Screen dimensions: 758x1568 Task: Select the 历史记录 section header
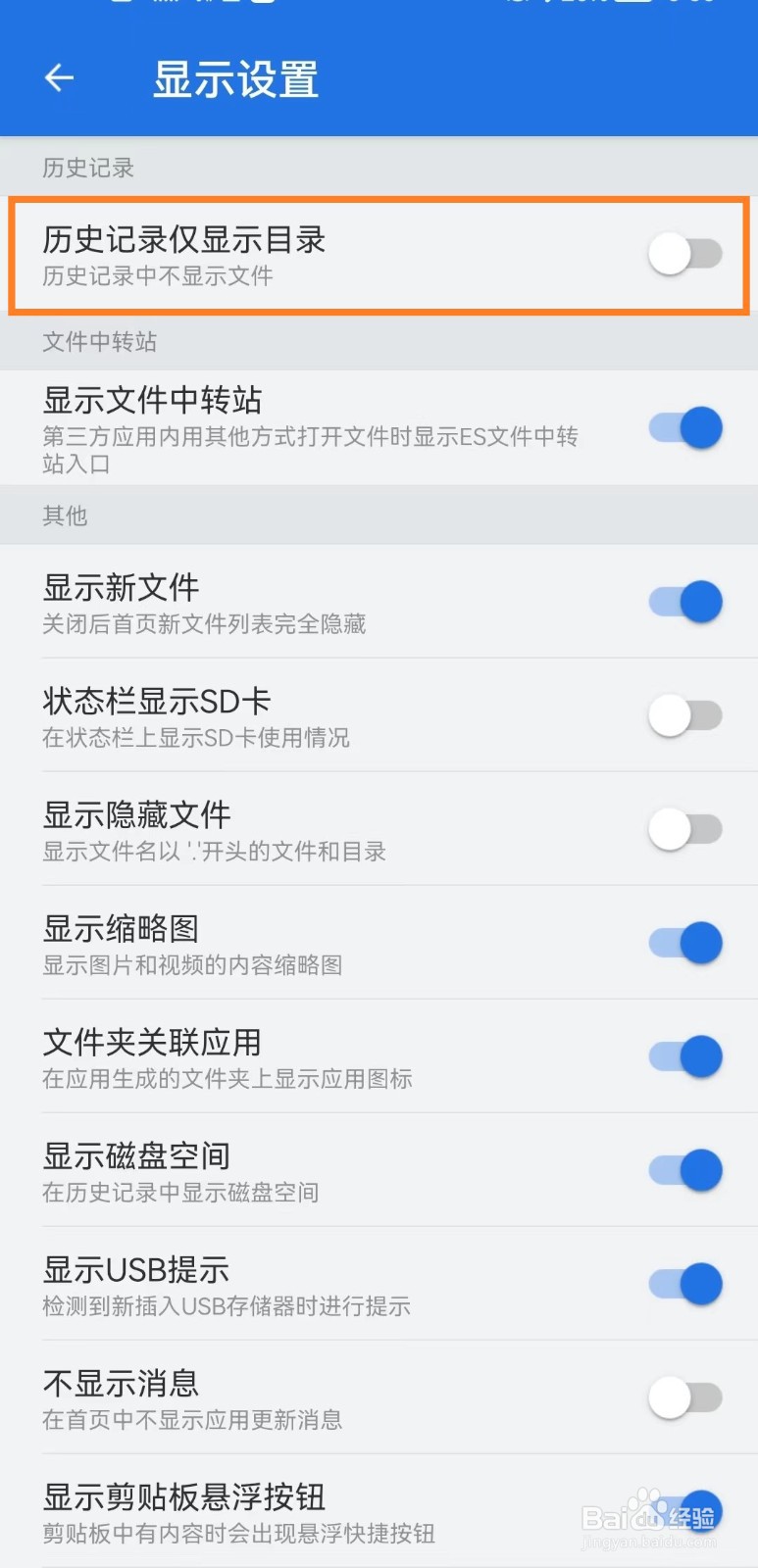(88, 168)
